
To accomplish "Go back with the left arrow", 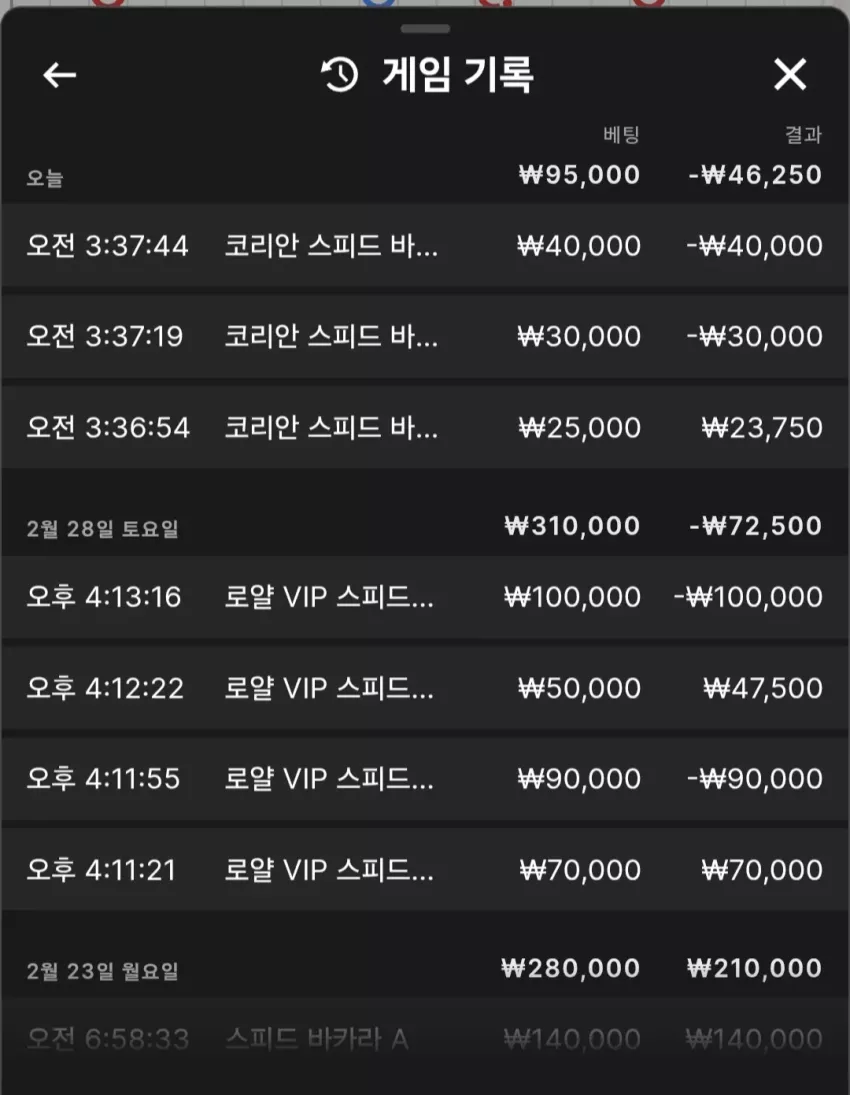I will 59,75.
